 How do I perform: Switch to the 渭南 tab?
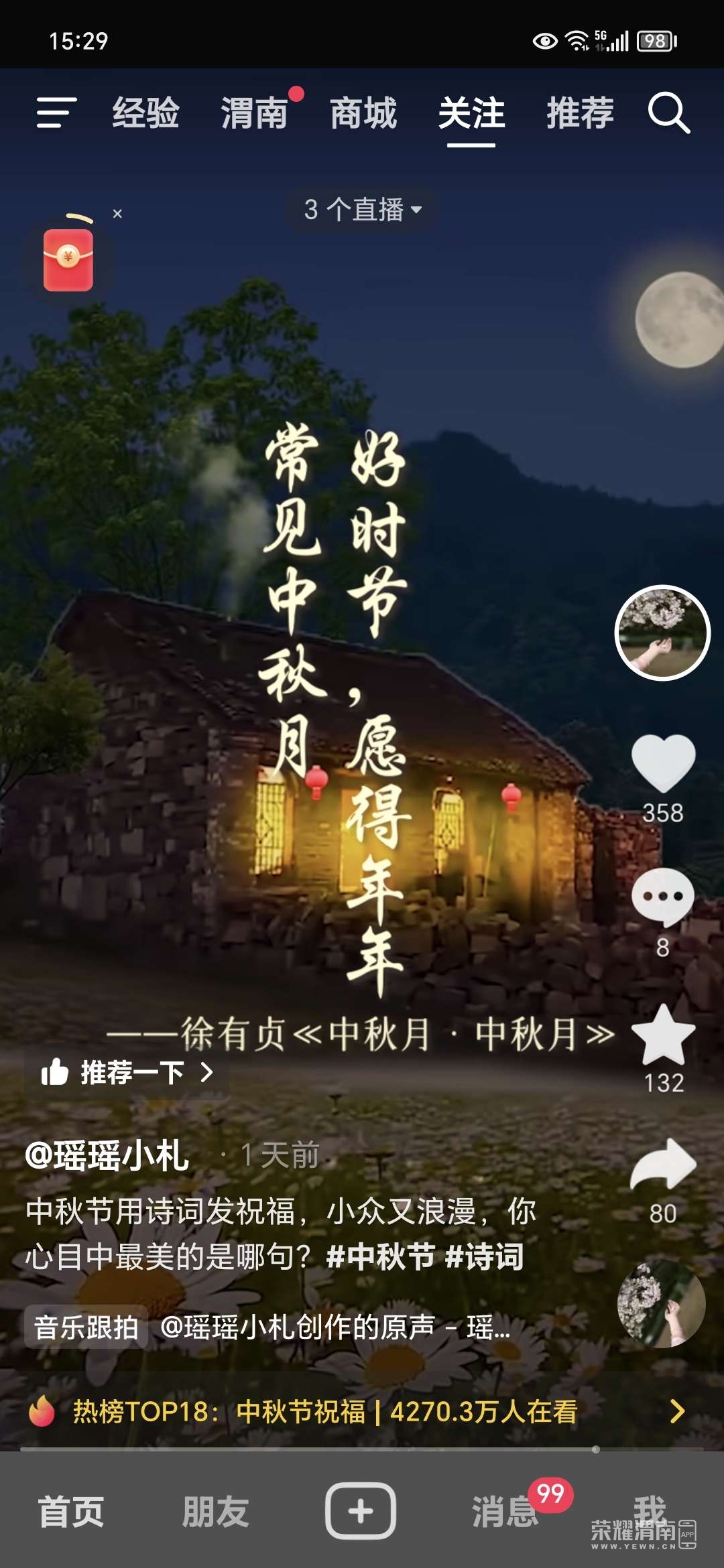pyautogui.click(x=254, y=113)
